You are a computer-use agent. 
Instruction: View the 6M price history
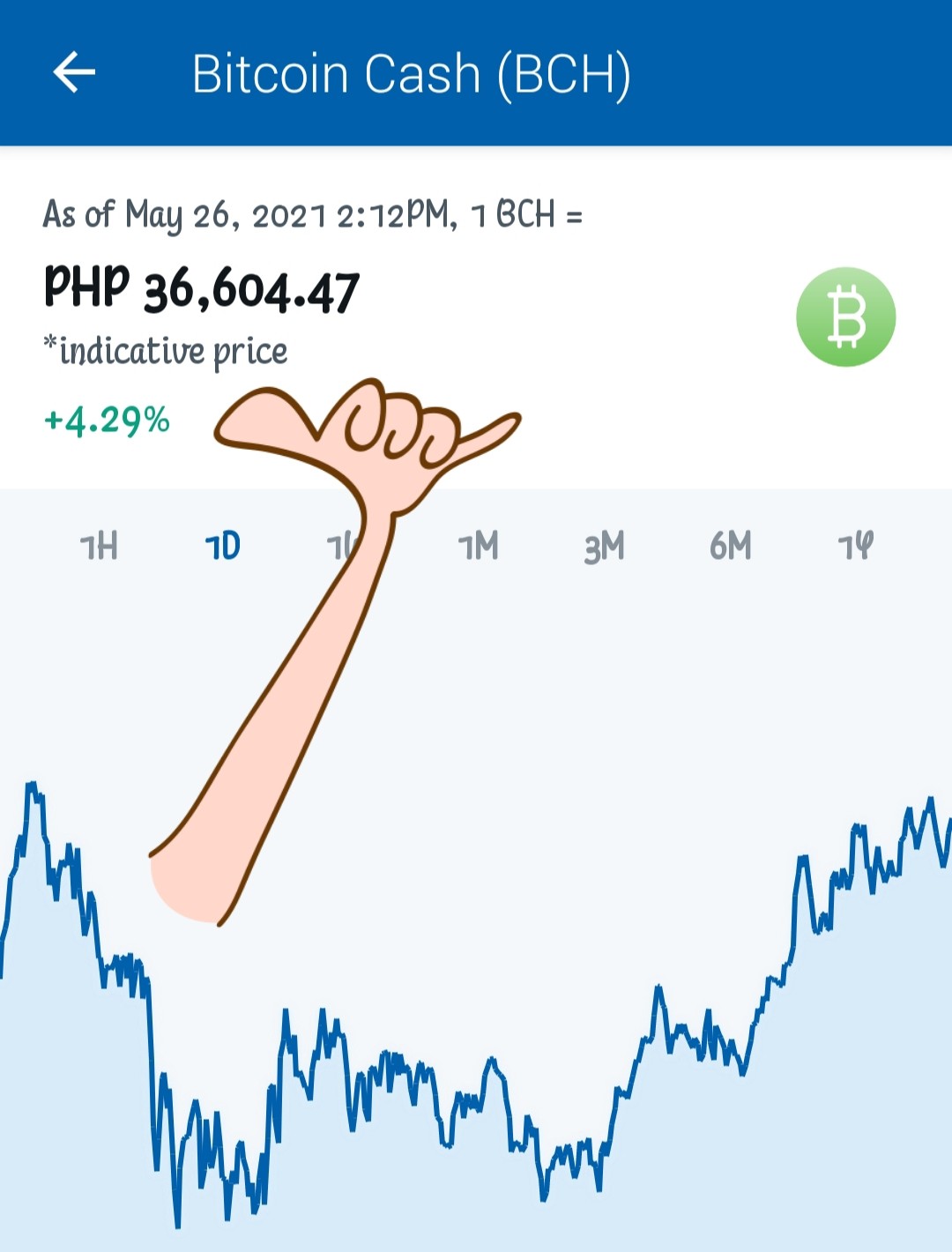pyautogui.click(x=731, y=547)
